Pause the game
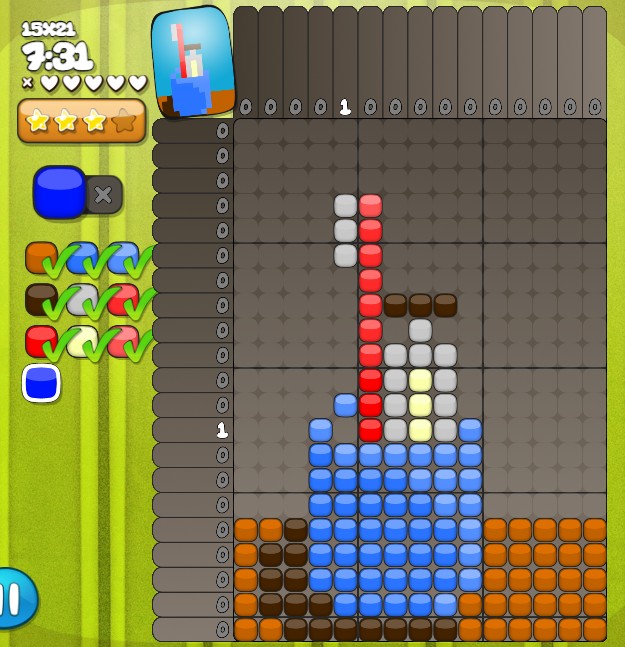Image resolution: width=625 pixels, height=647 pixels. coord(14,598)
